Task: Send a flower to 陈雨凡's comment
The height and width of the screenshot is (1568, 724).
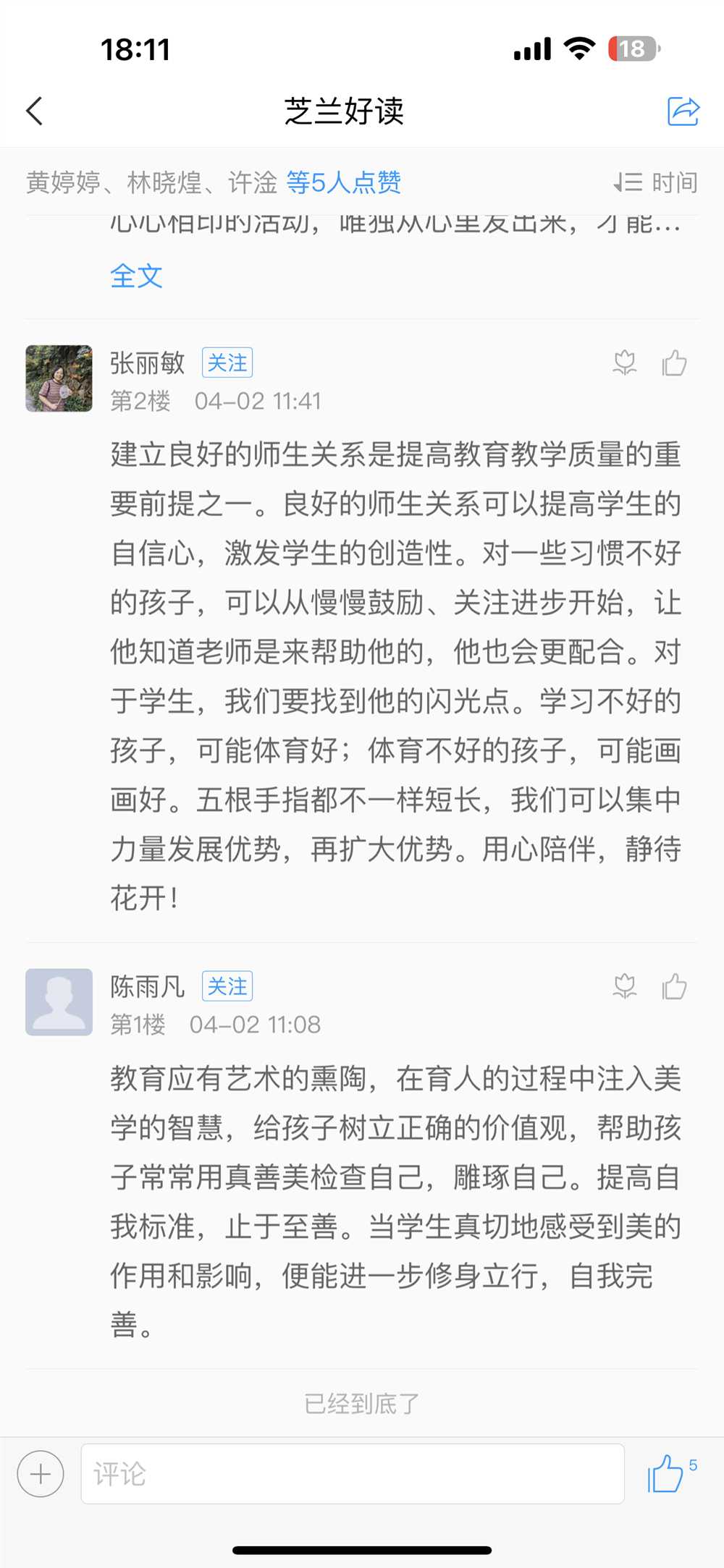Action: coord(625,987)
